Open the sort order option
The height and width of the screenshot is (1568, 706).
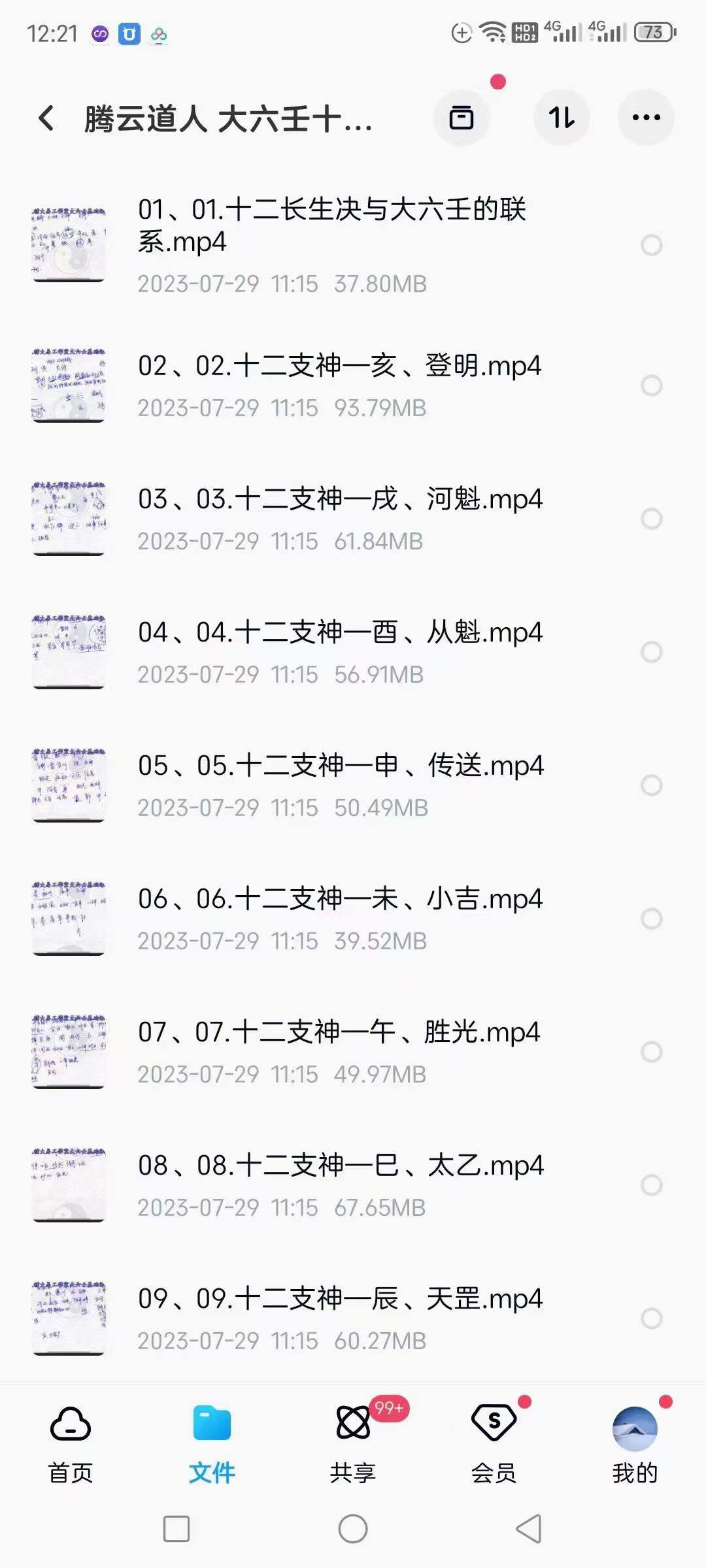[562, 118]
